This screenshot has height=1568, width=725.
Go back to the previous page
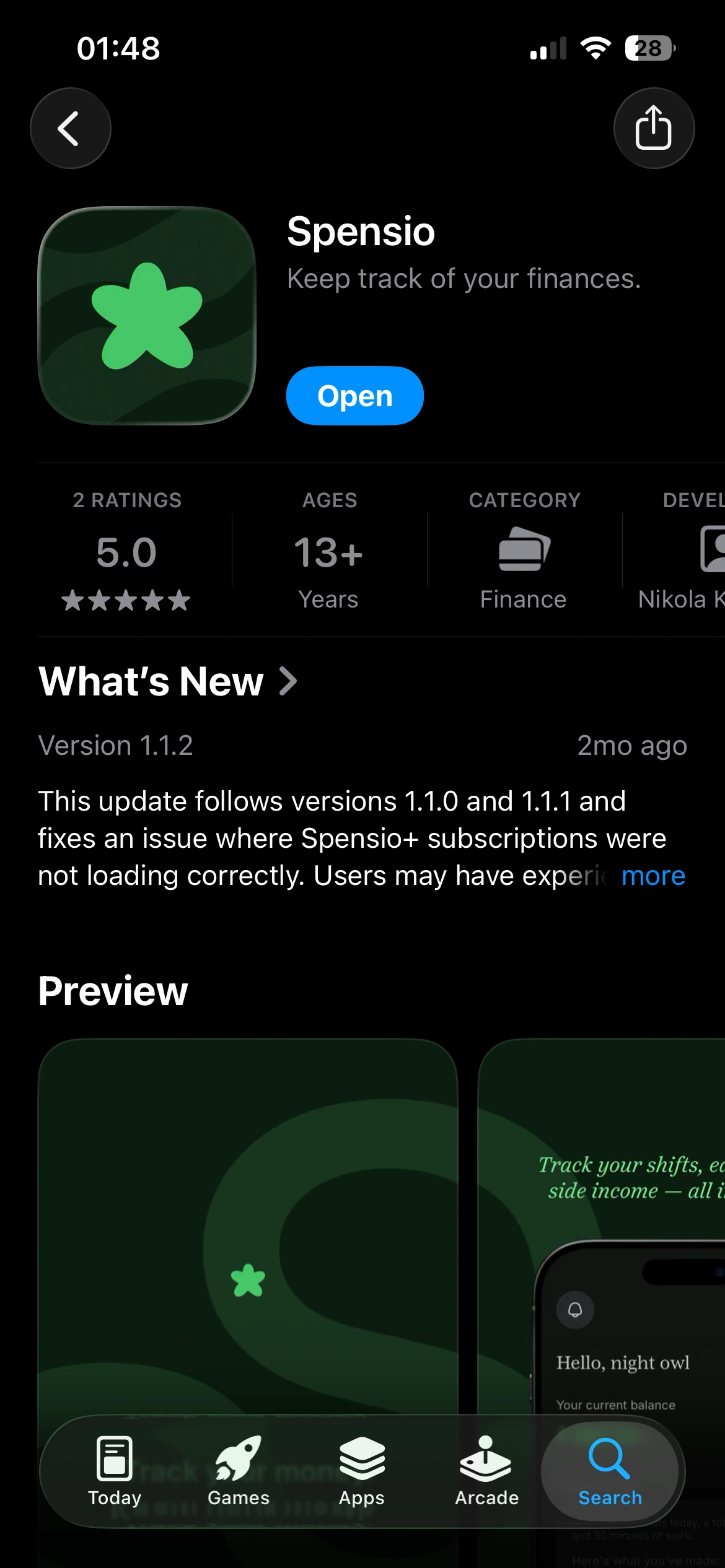tap(71, 128)
